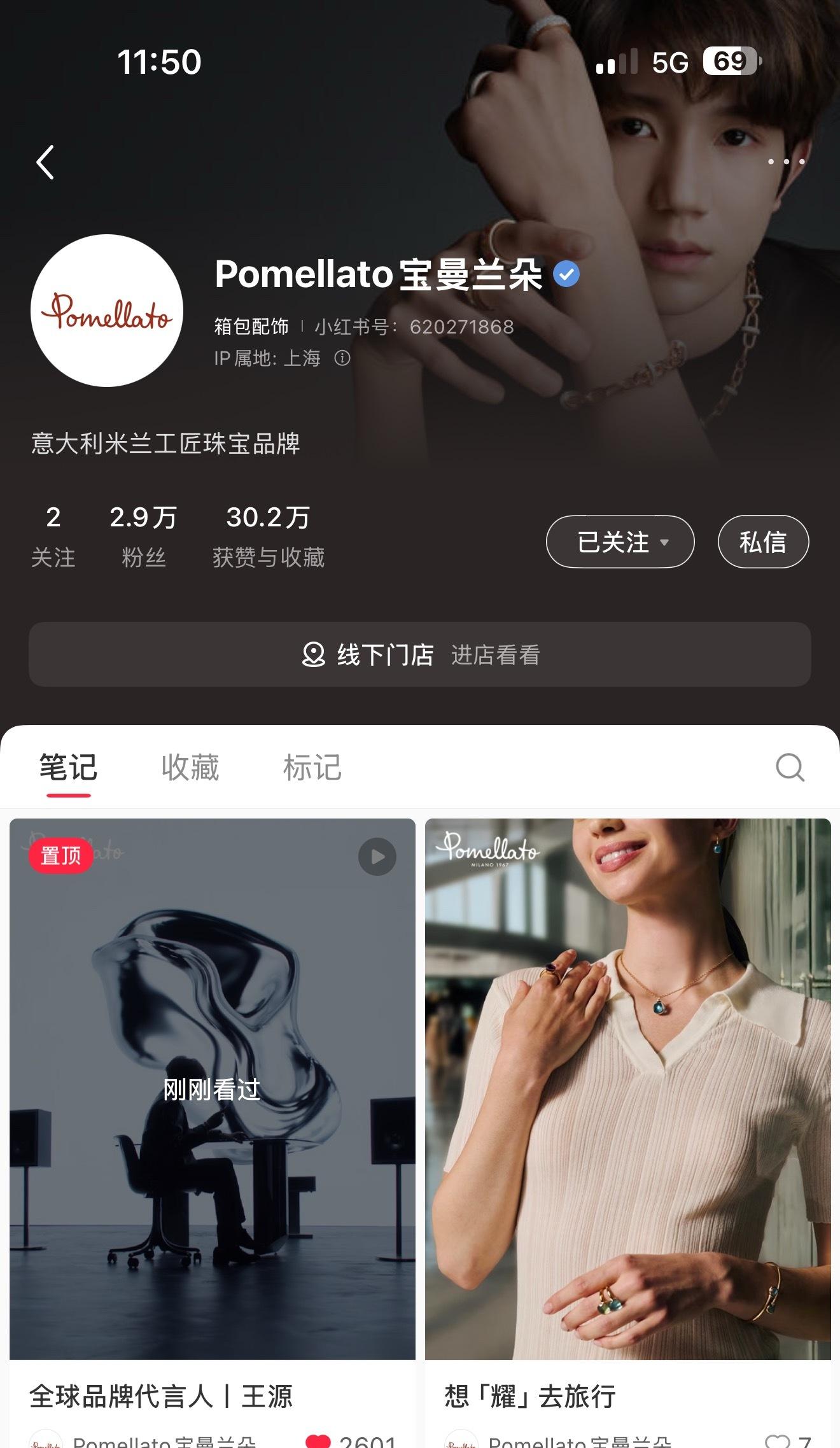Switch to the 标记 tab

pos(312,768)
